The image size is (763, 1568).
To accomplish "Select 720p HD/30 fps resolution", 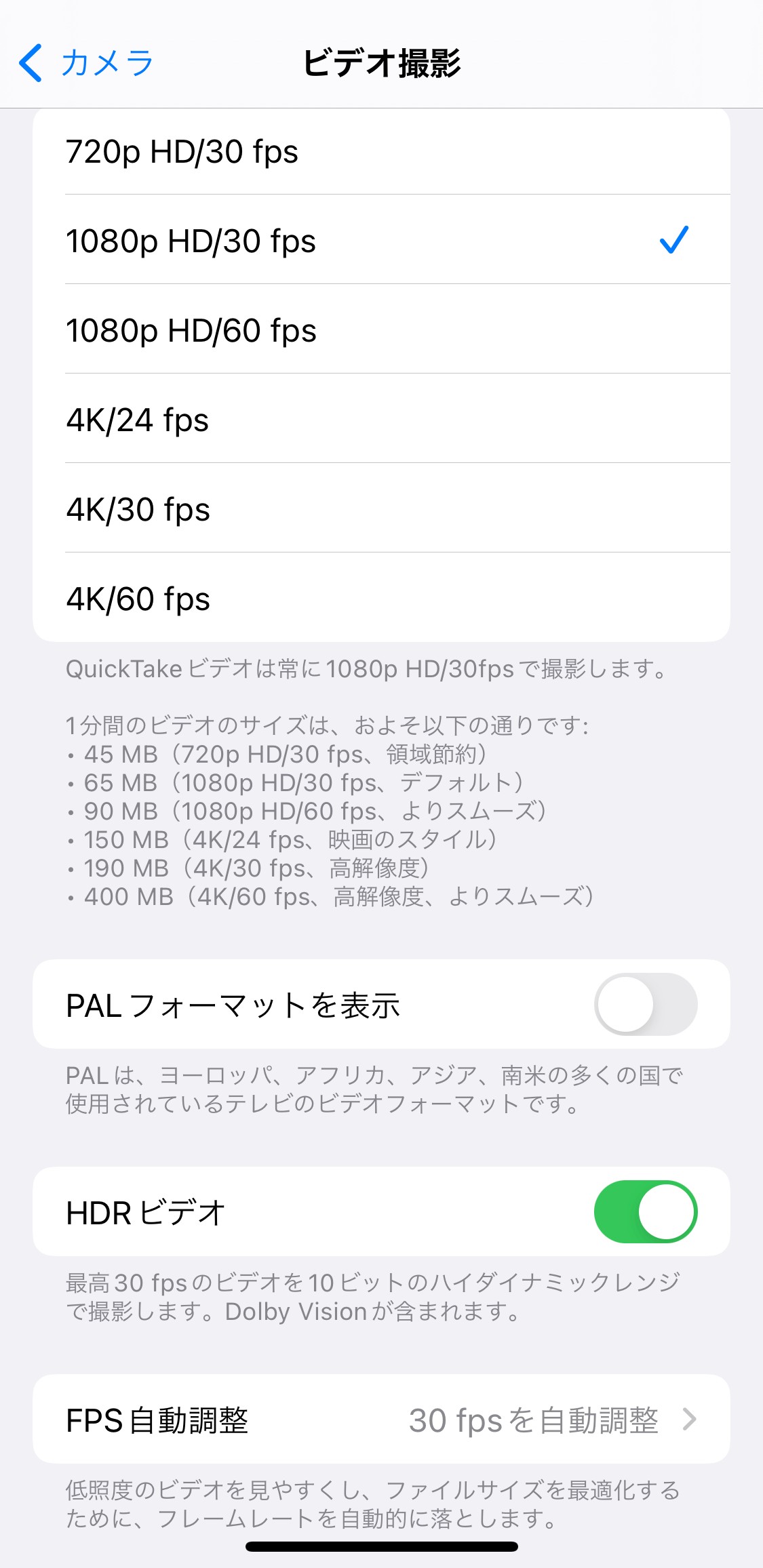I will 381,152.
